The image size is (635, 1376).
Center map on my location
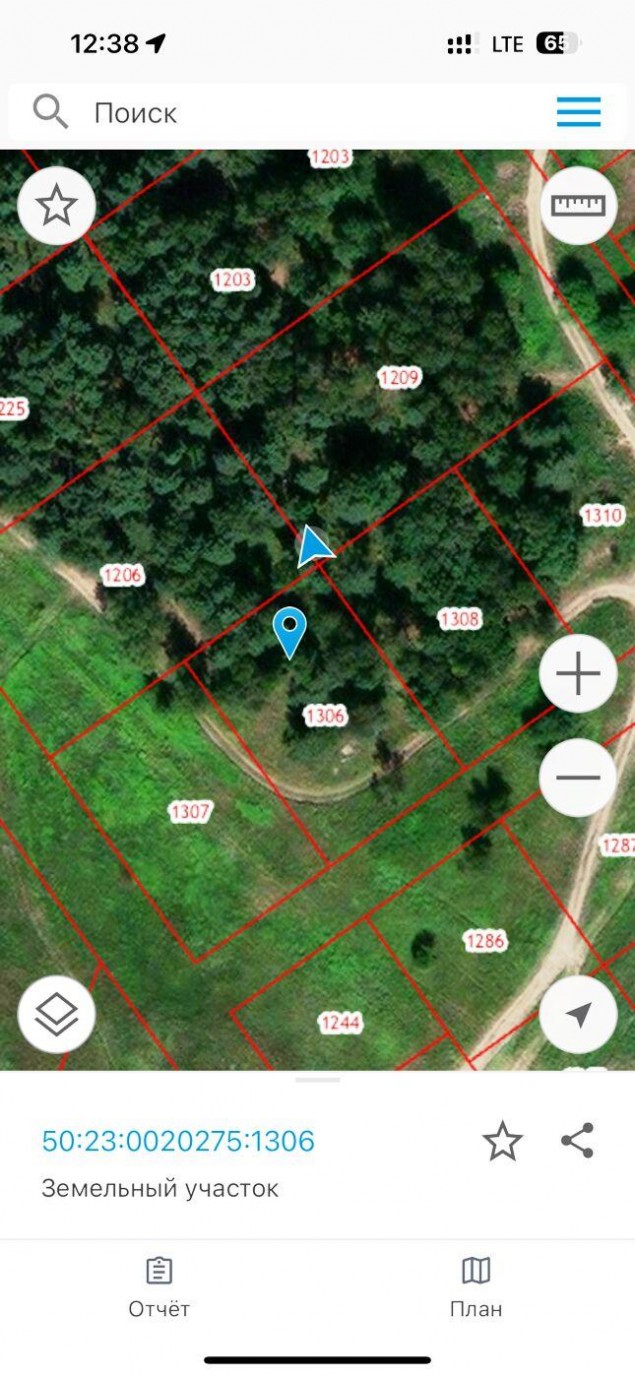(x=578, y=1014)
